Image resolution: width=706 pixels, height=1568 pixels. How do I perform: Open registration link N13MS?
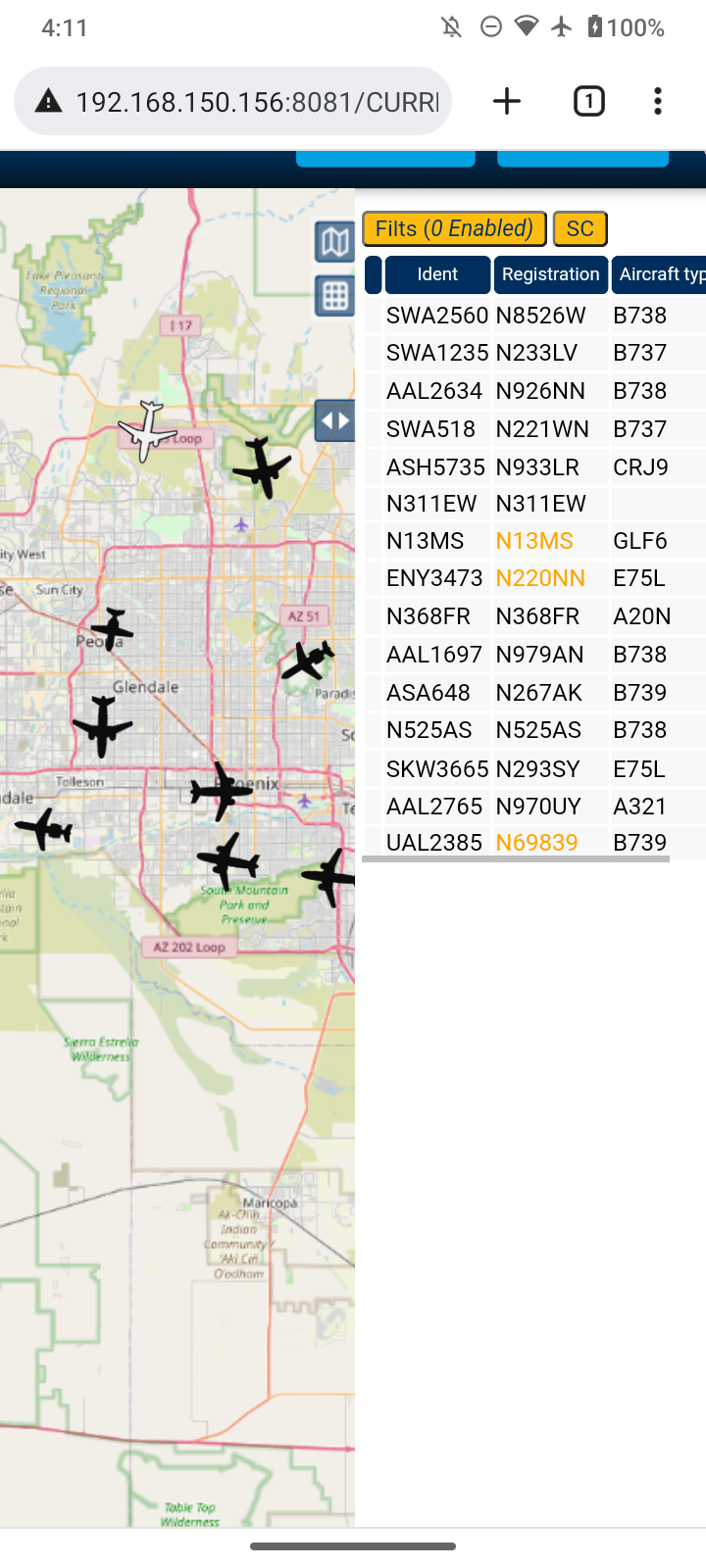[534, 541]
